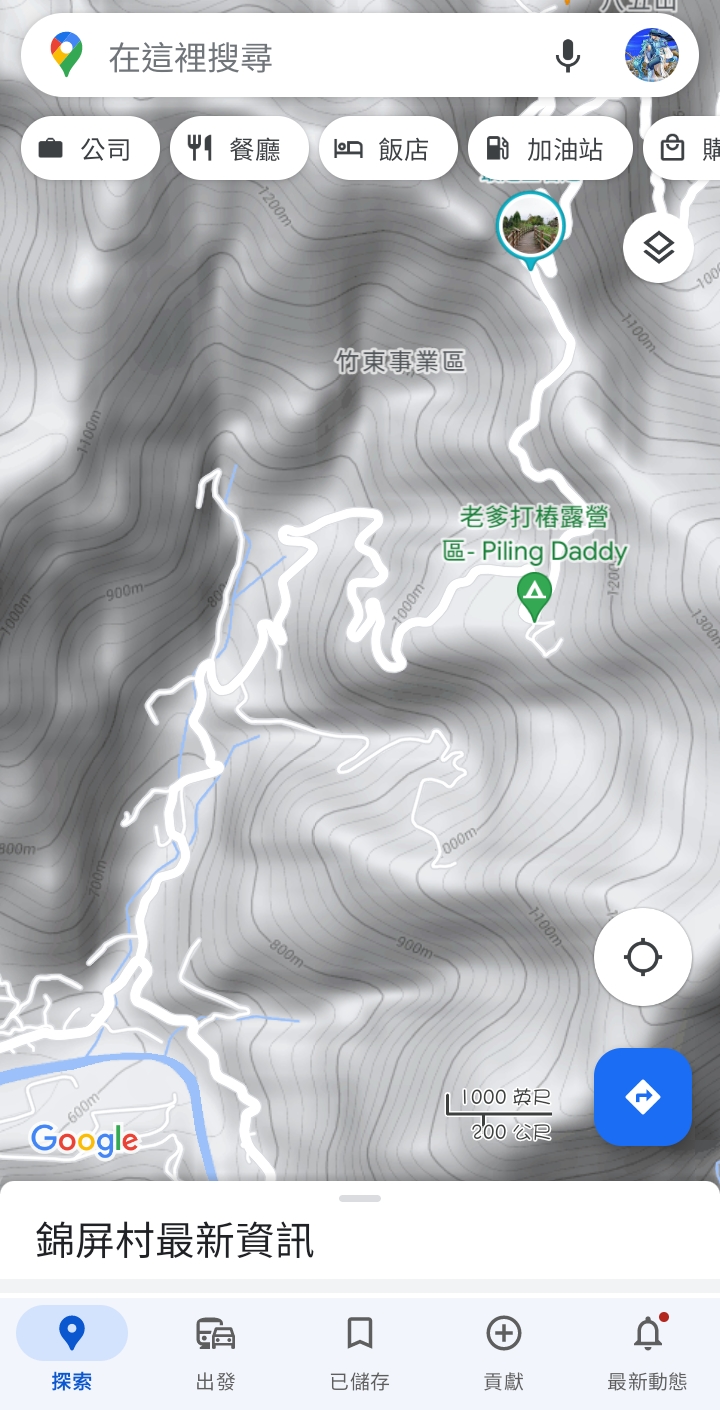Open the photo pin of the trail
This screenshot has width=720, height=1410.
tap(530, 227)
